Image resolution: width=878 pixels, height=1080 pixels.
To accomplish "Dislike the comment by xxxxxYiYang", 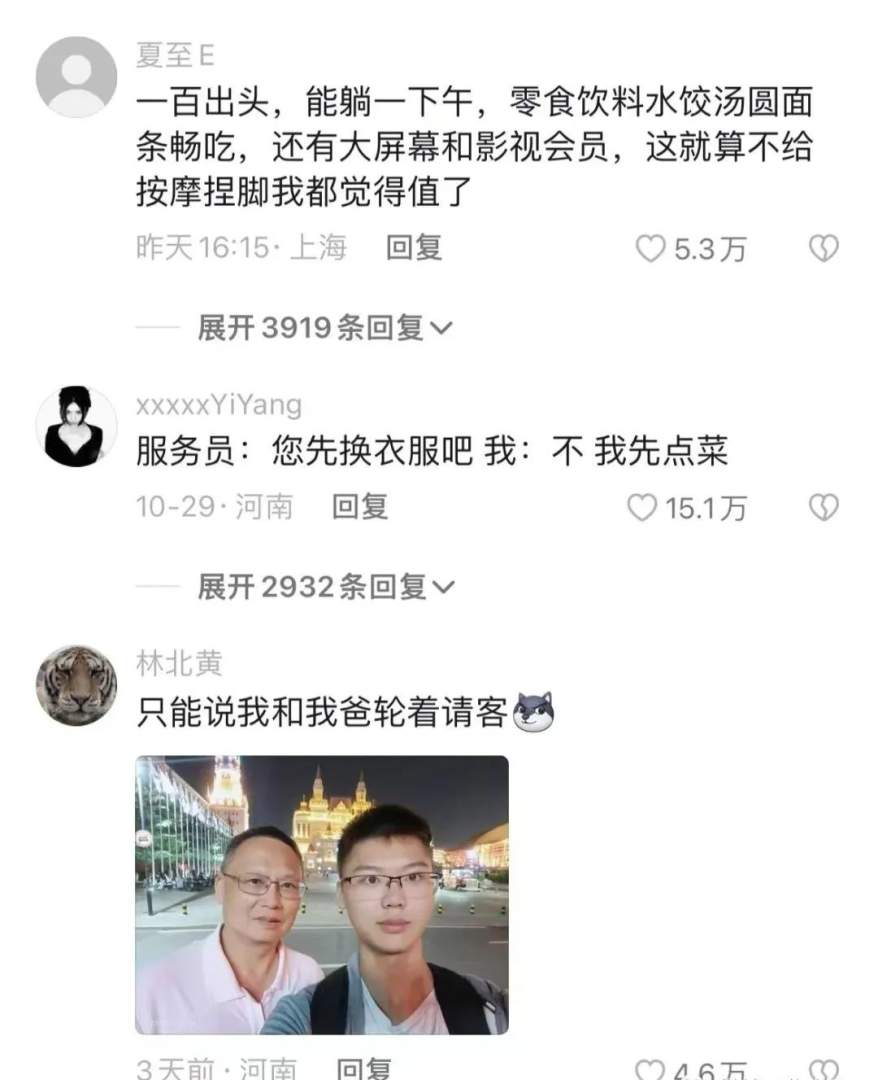I will [822, 508].
